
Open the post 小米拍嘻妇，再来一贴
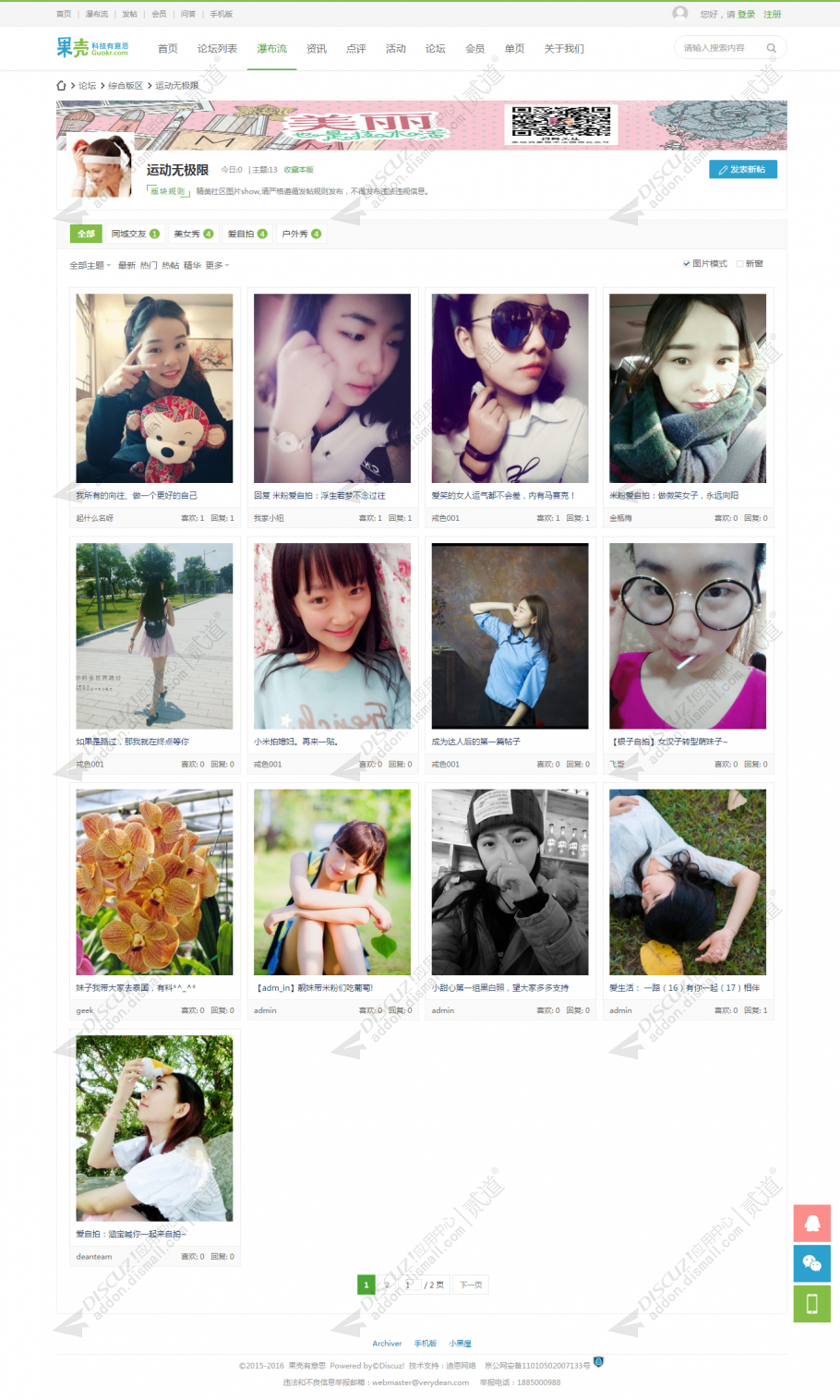(295, 742)
